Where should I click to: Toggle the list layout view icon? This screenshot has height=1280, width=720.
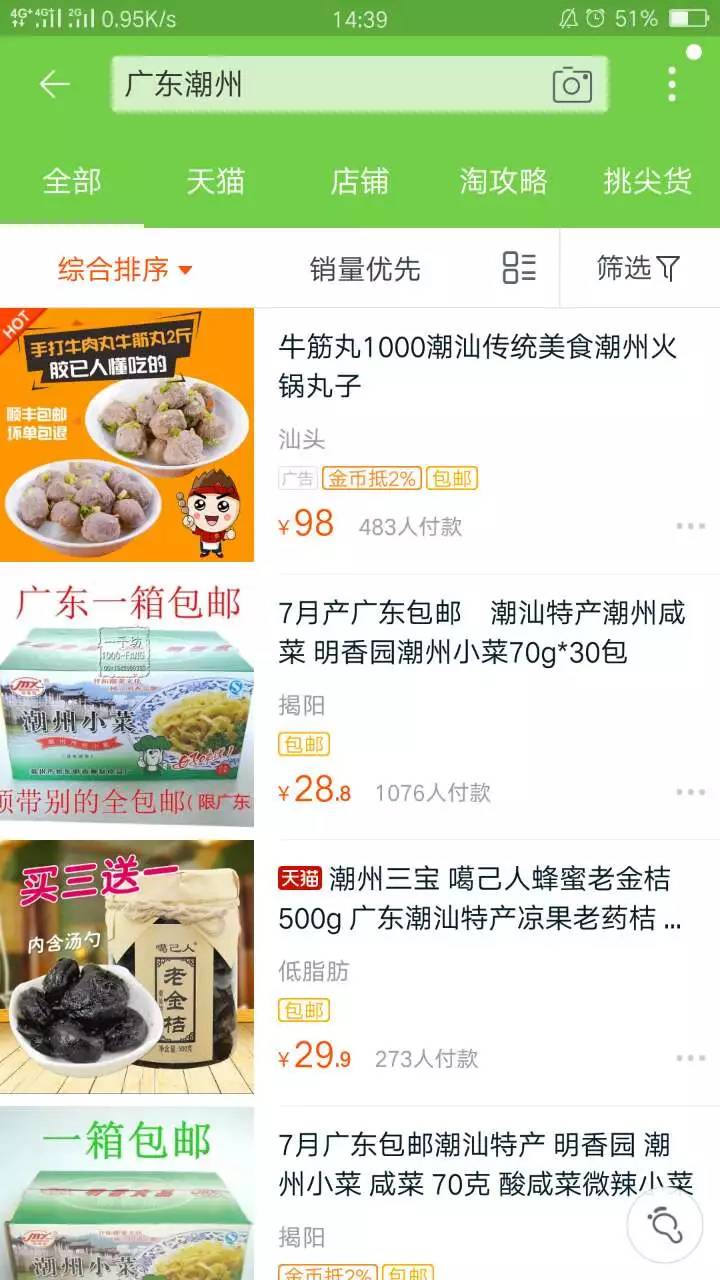519,268
